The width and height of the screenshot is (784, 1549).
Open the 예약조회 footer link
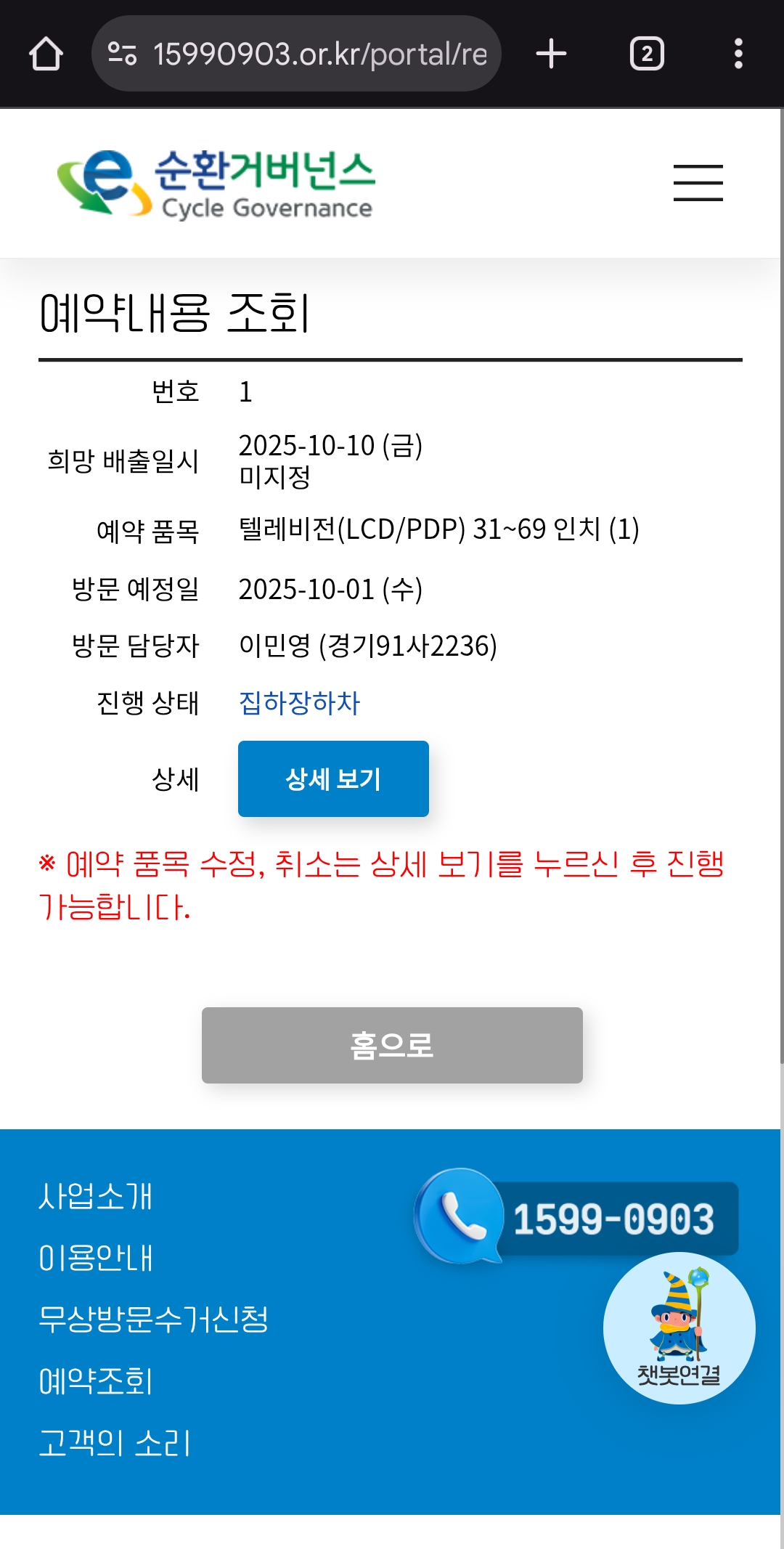(x=96, y=1381)
